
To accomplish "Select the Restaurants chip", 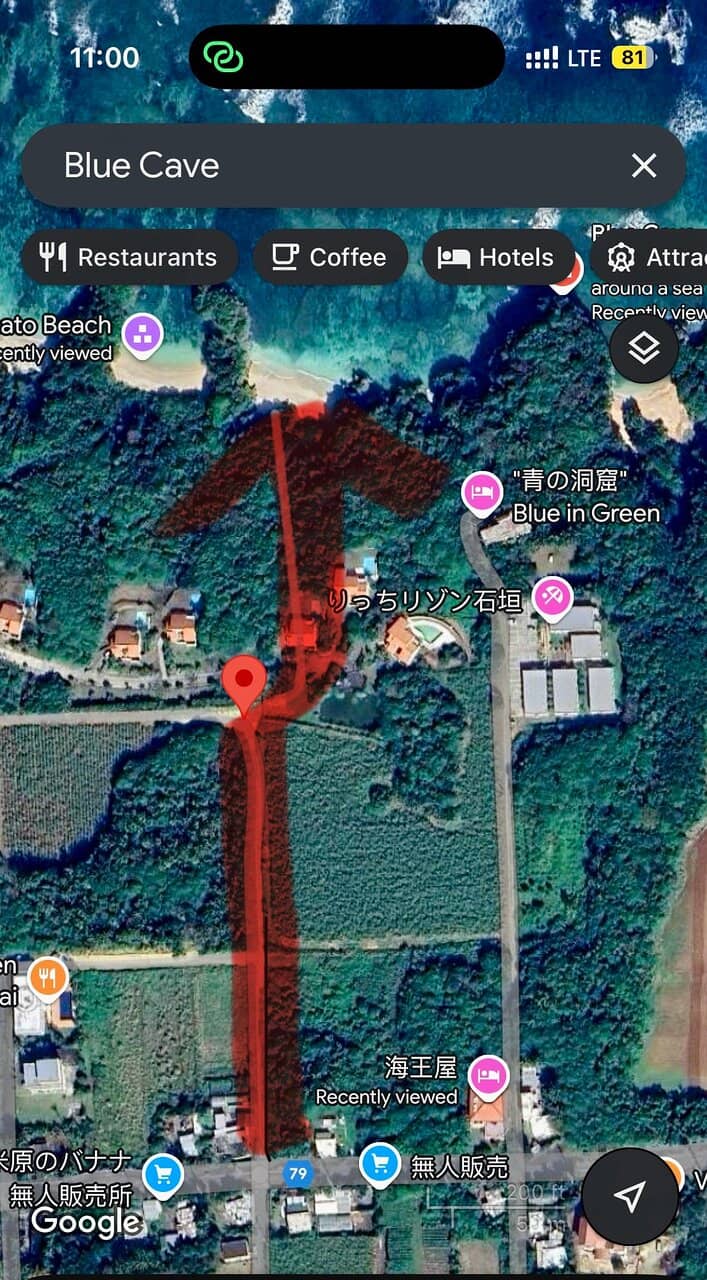I will 129,258.
